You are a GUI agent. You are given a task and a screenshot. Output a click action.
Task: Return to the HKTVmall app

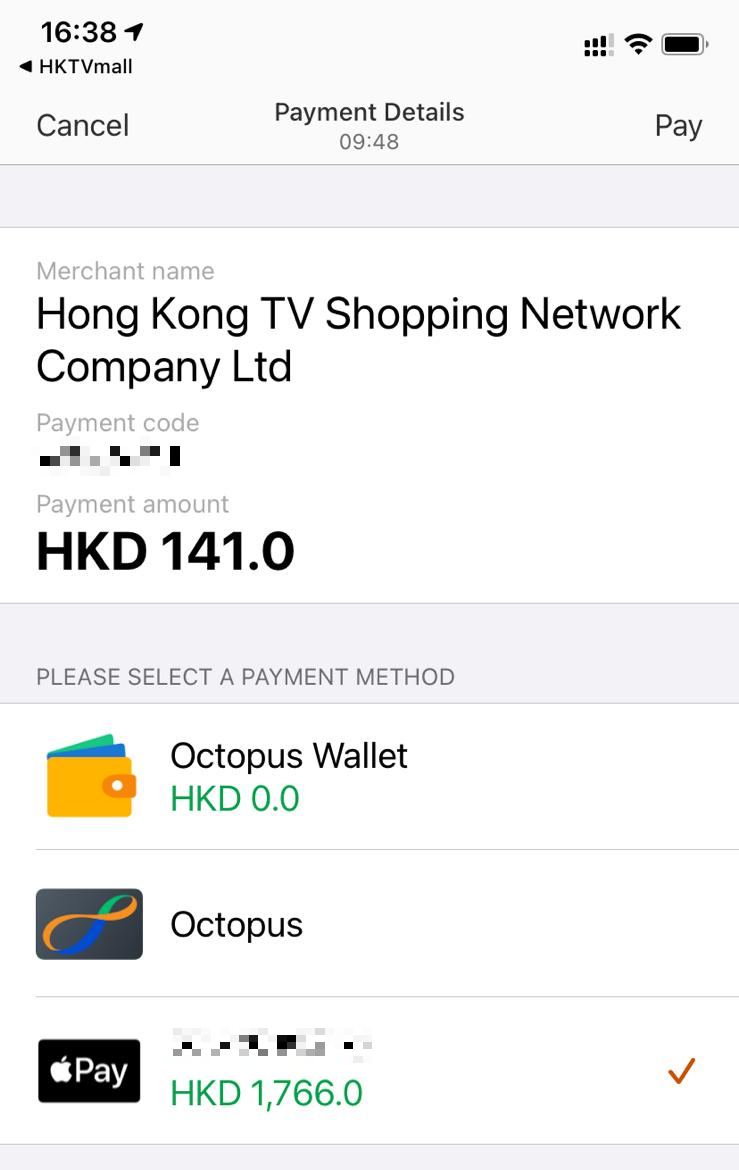76,67
